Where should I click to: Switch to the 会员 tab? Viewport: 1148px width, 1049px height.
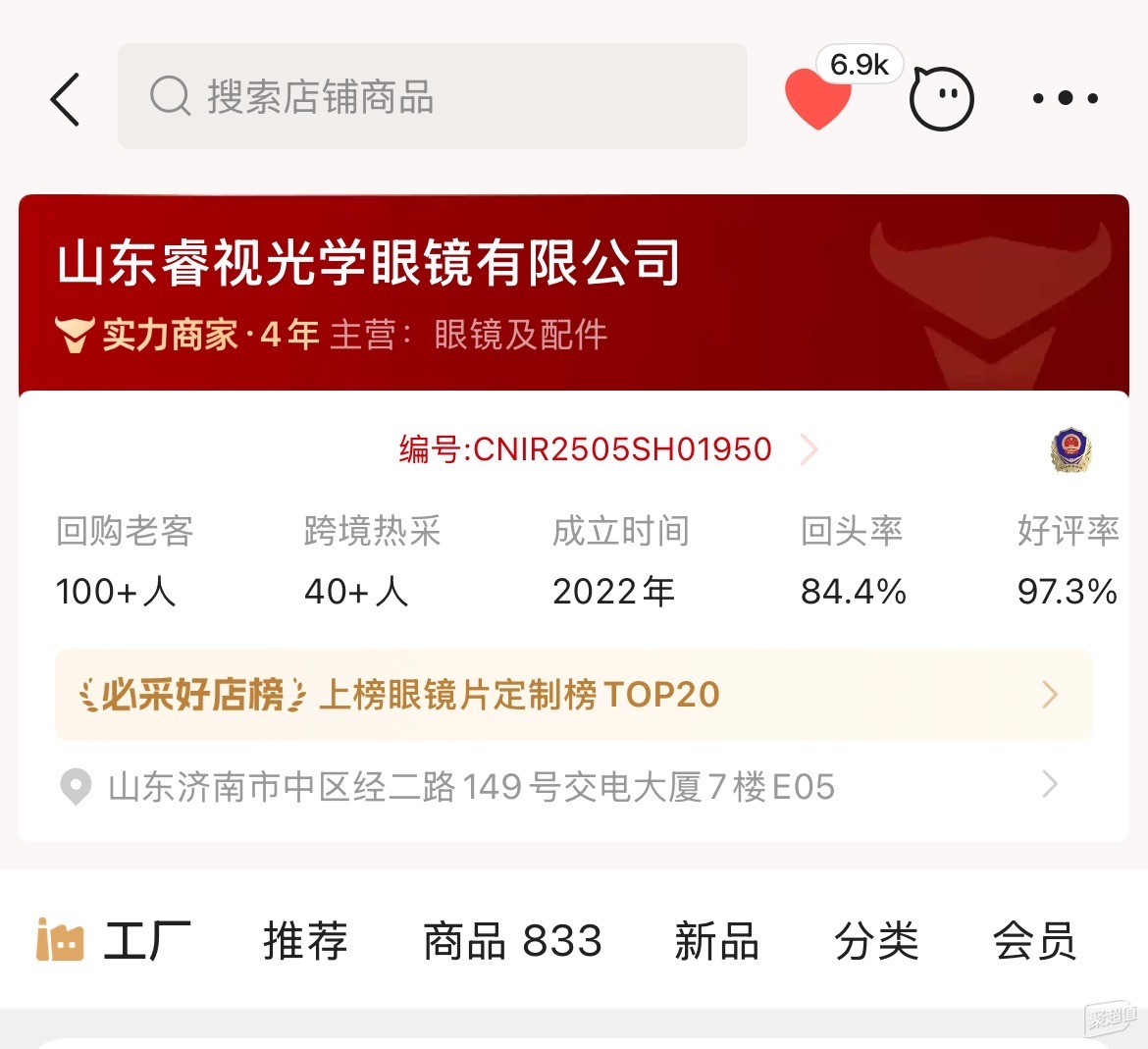[1035, 941]
